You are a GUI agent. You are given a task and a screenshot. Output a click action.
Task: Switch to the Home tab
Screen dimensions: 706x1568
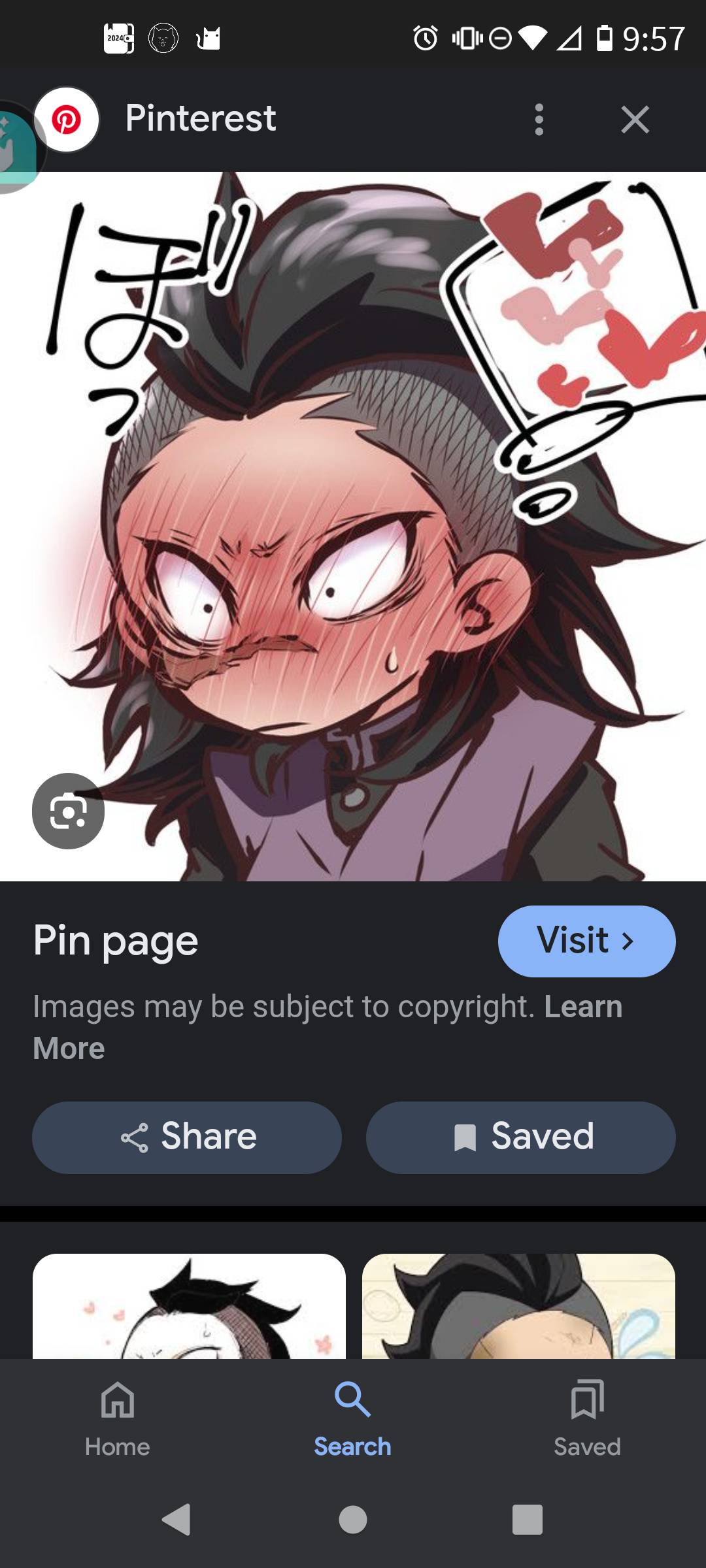118,1419
